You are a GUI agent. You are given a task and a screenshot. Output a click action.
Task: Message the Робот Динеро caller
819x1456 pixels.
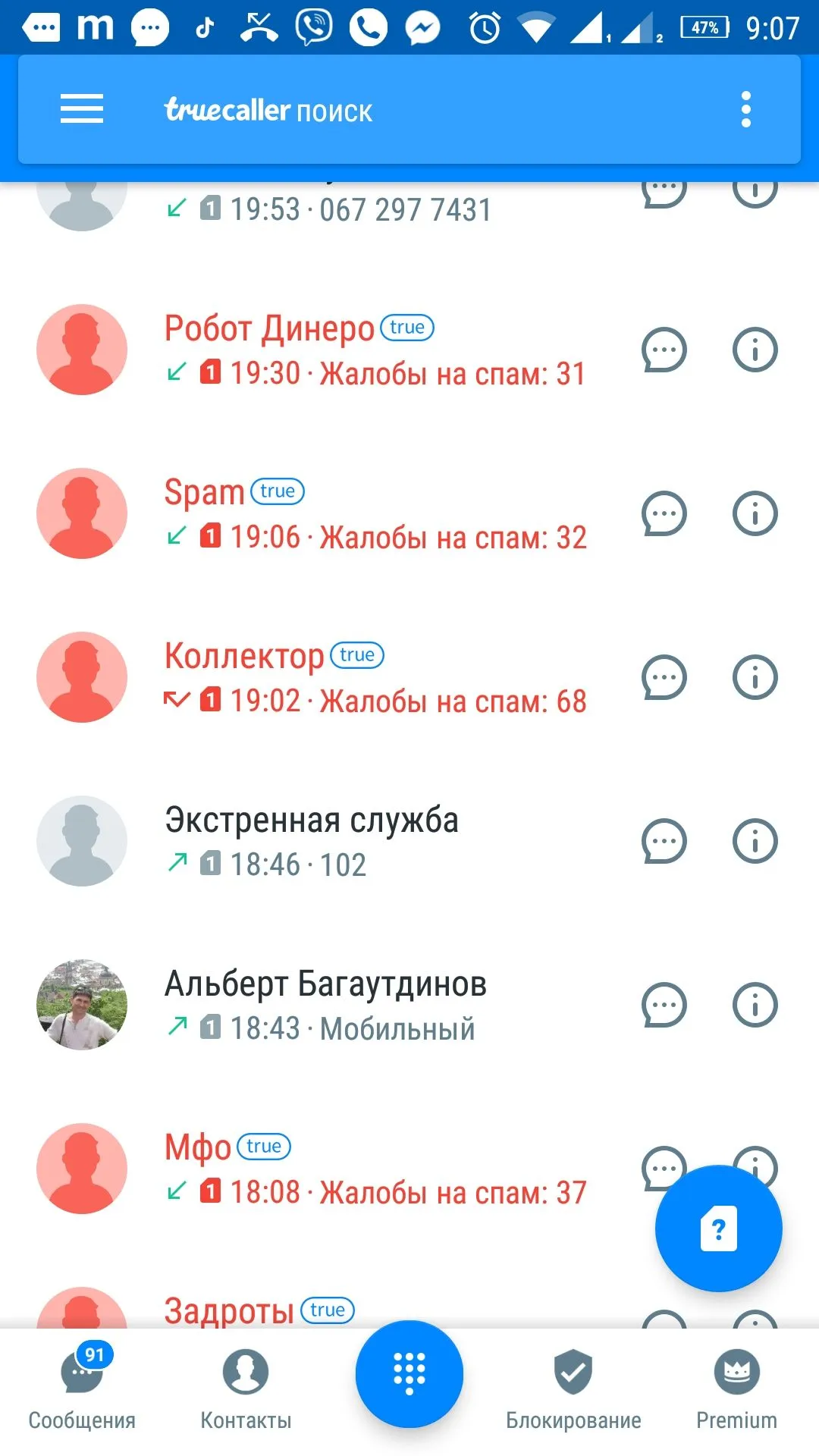[664, 350]
